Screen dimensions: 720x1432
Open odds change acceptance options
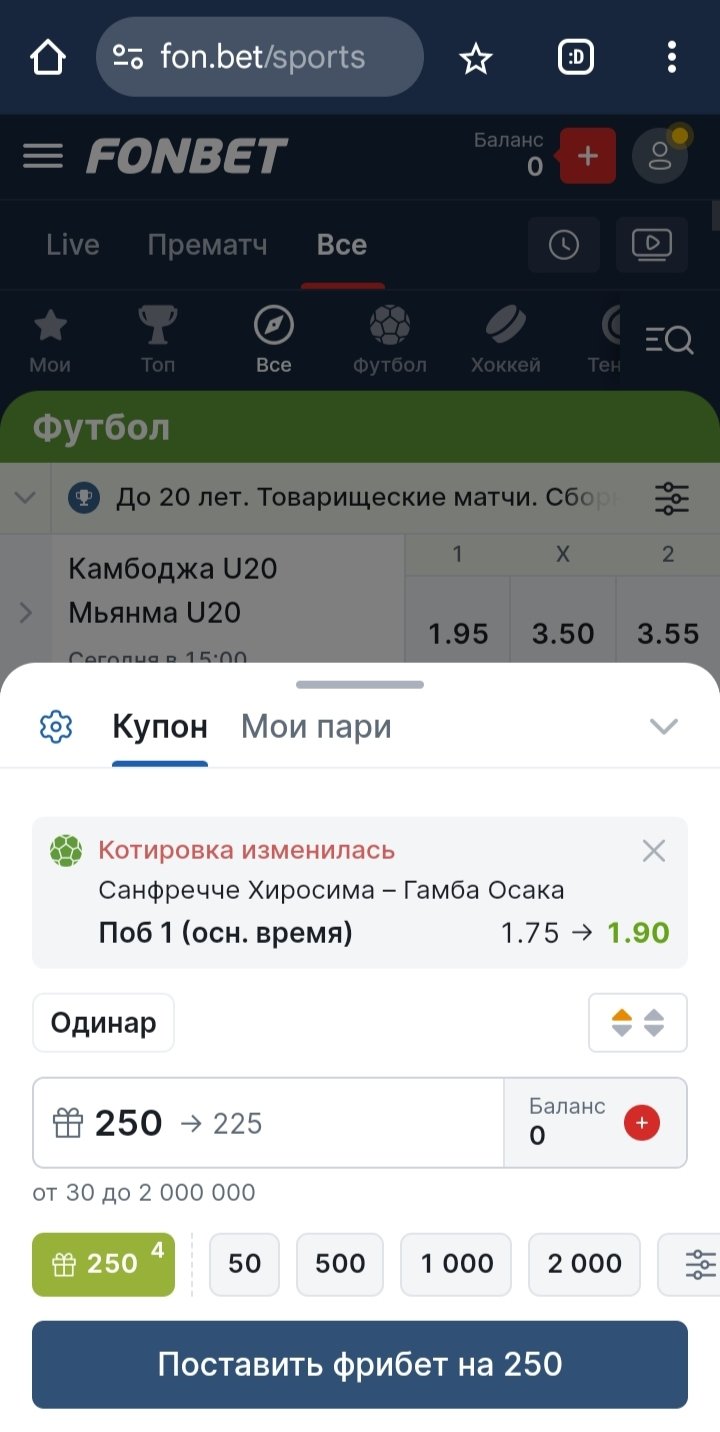pyautogui.click(x=637, y=1022)
